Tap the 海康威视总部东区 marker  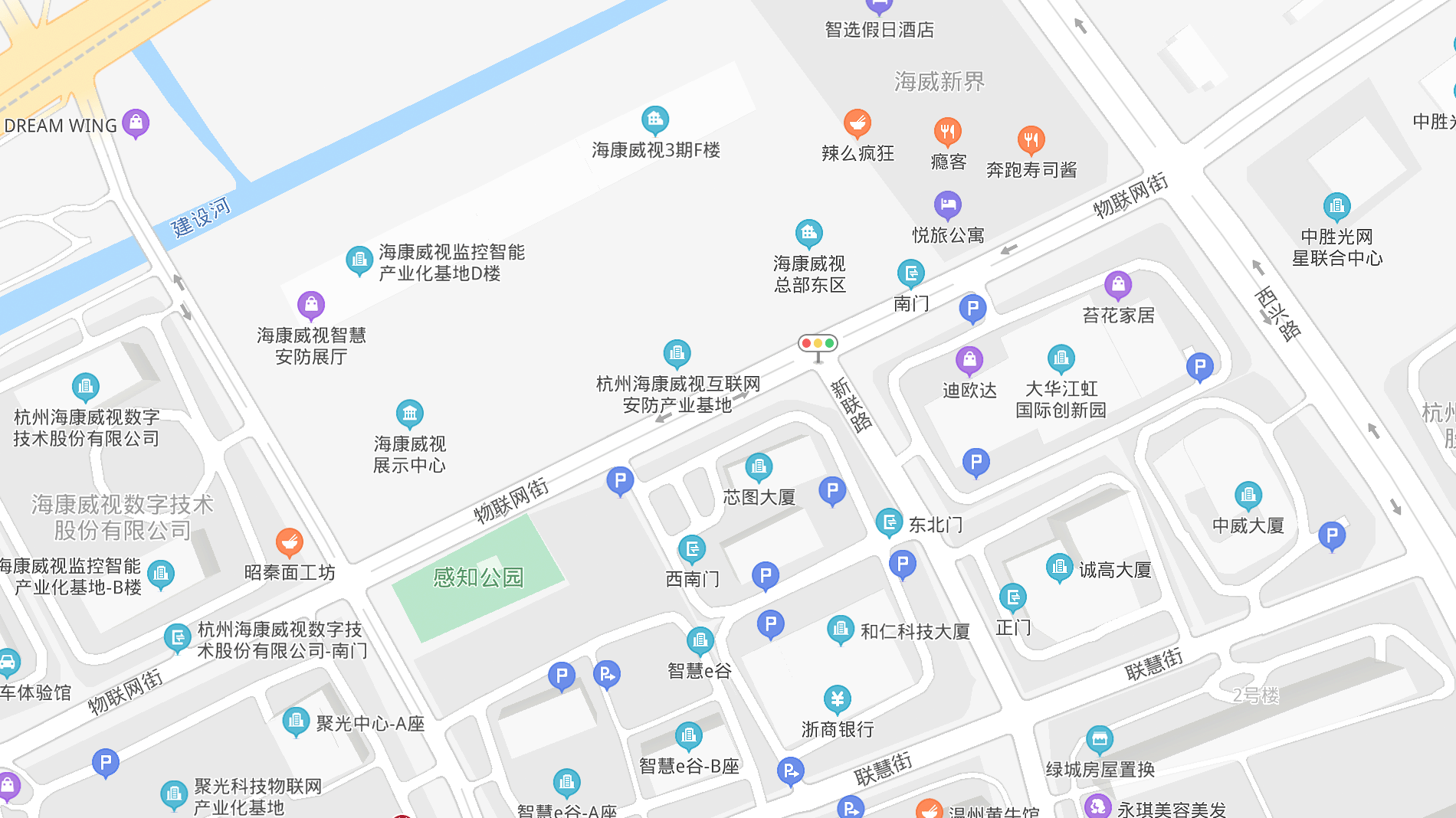click(x=808, y=233)
